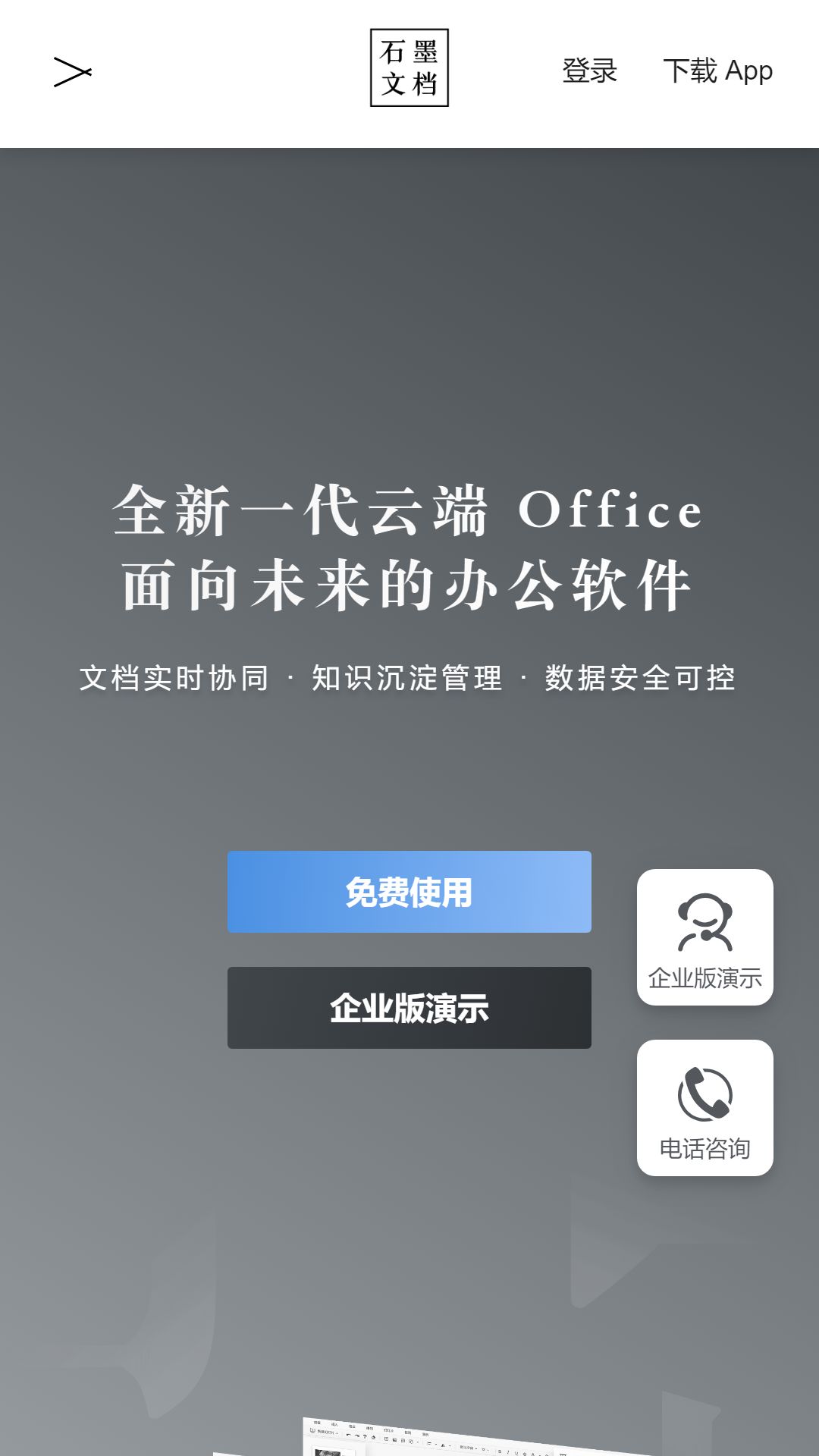The width and height of the screenshot is (819, 1456).
Task: Tap the floating 电话咨询 phone card
Action: click(x=705, y=1108)
